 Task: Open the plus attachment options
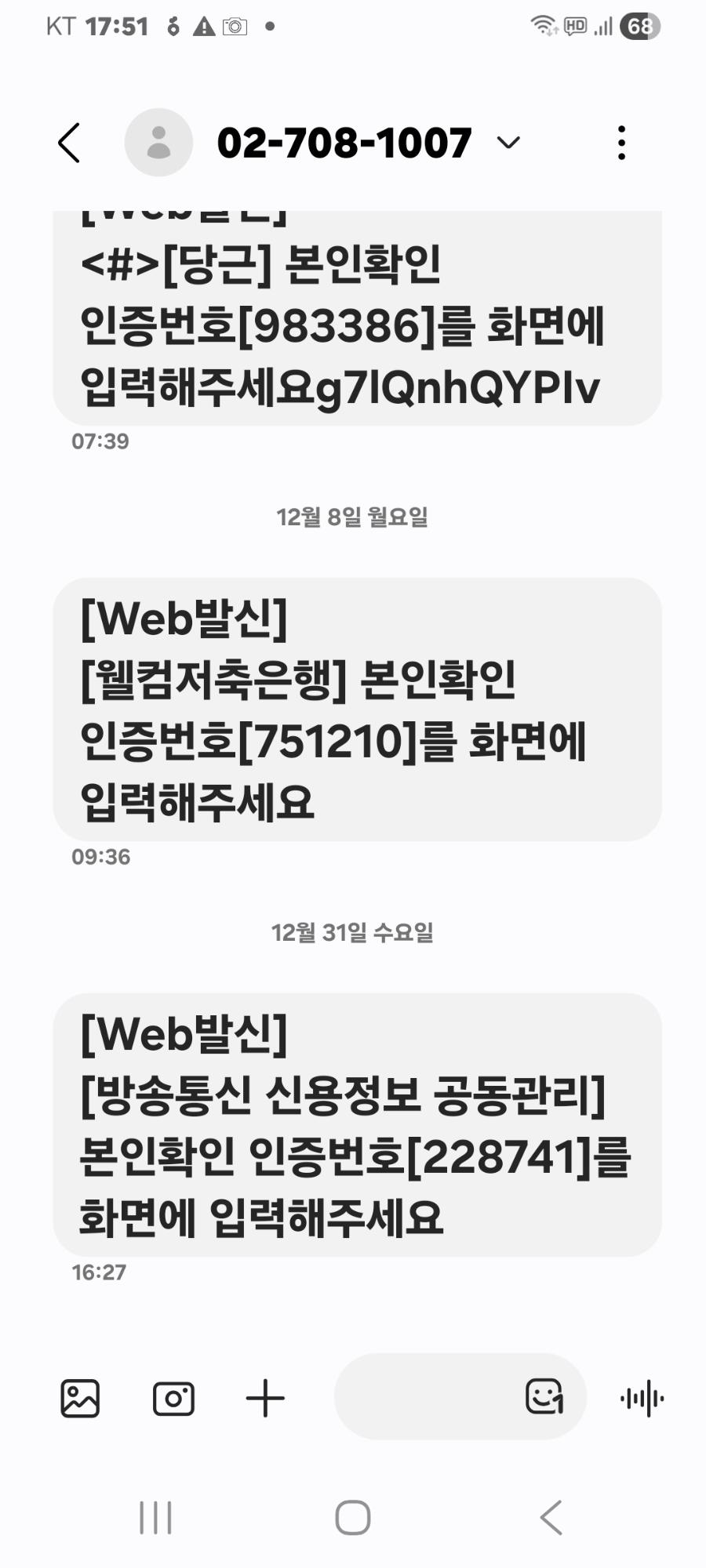(265, 1399)
